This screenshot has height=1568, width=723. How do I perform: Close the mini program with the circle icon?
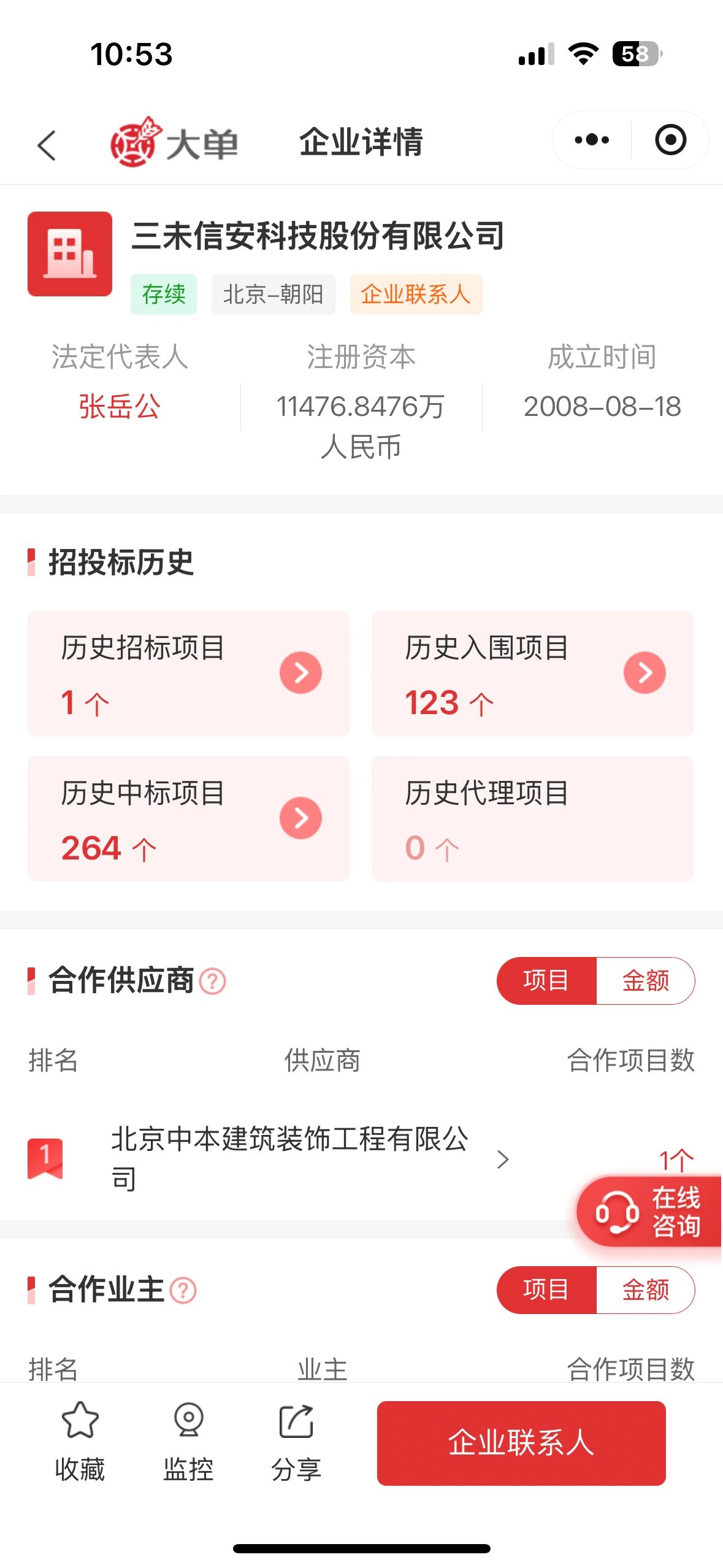pos(670,140)
